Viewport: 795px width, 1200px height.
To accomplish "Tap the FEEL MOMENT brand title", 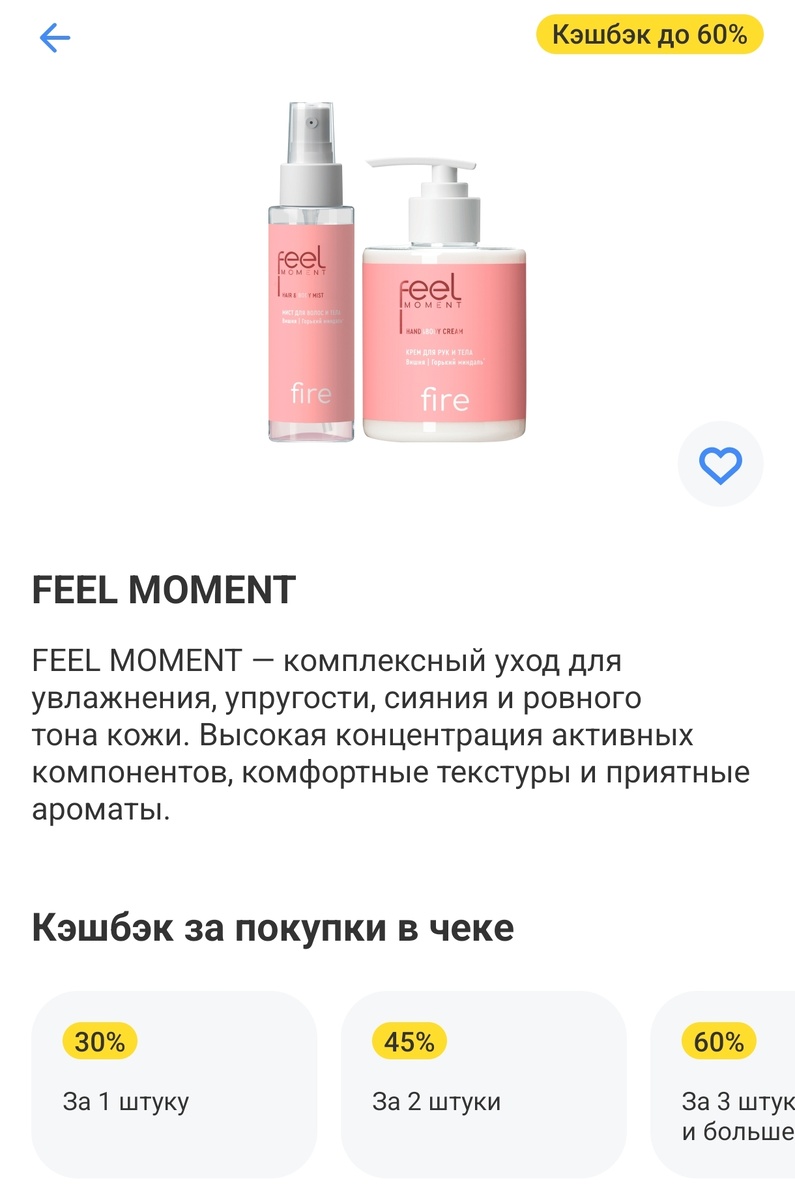I will 163,590.
